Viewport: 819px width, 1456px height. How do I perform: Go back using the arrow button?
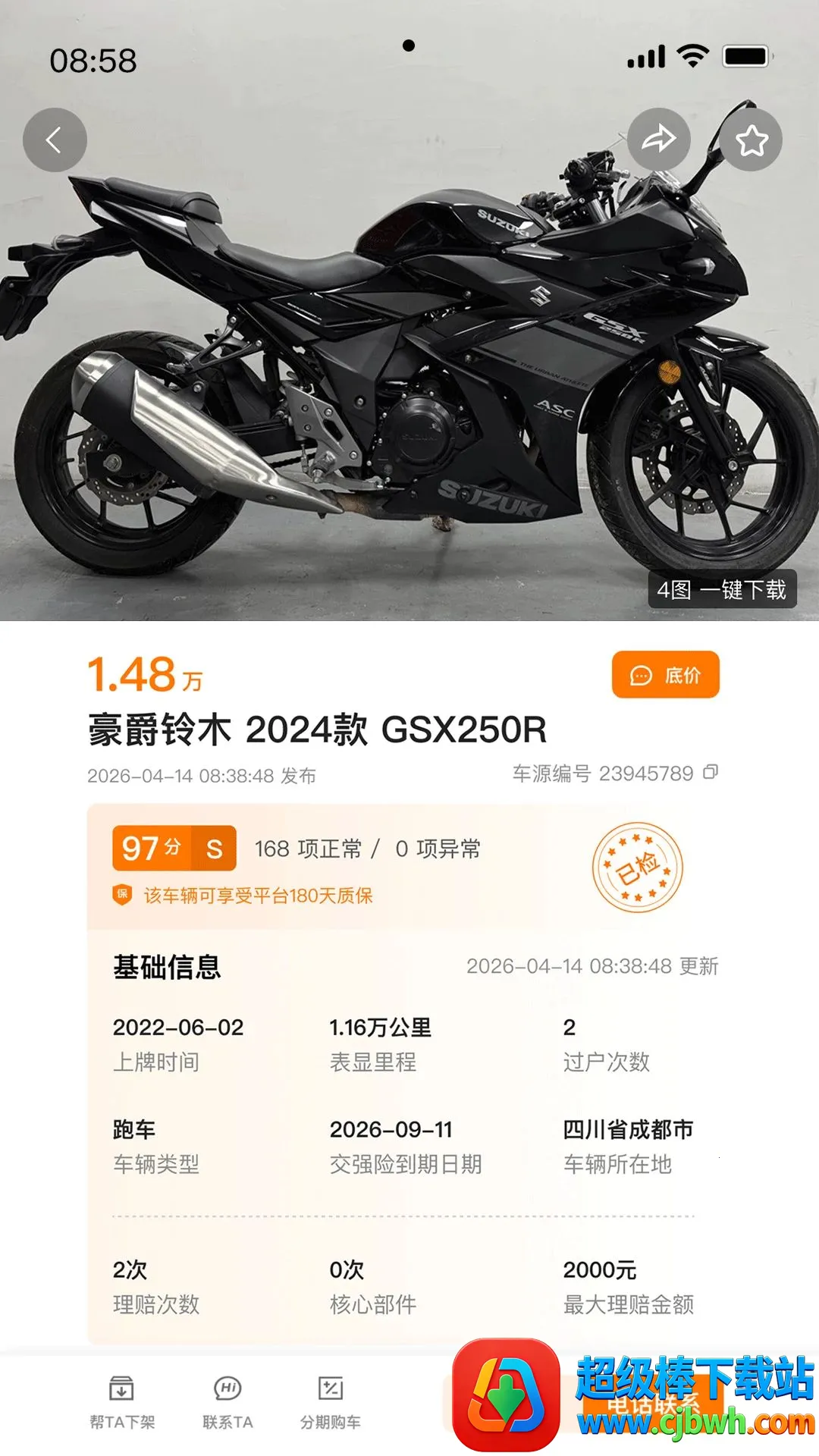pos(55,140)
